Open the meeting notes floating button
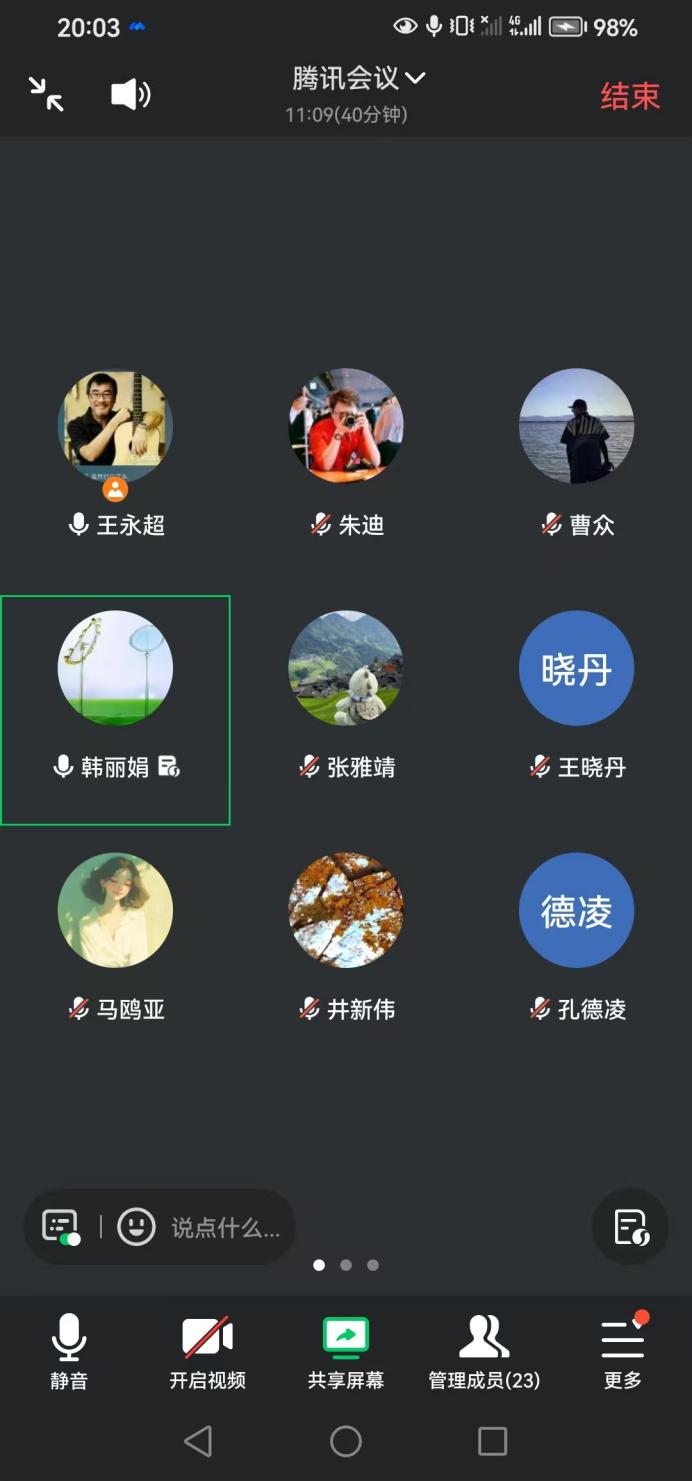 point(630,1227)
